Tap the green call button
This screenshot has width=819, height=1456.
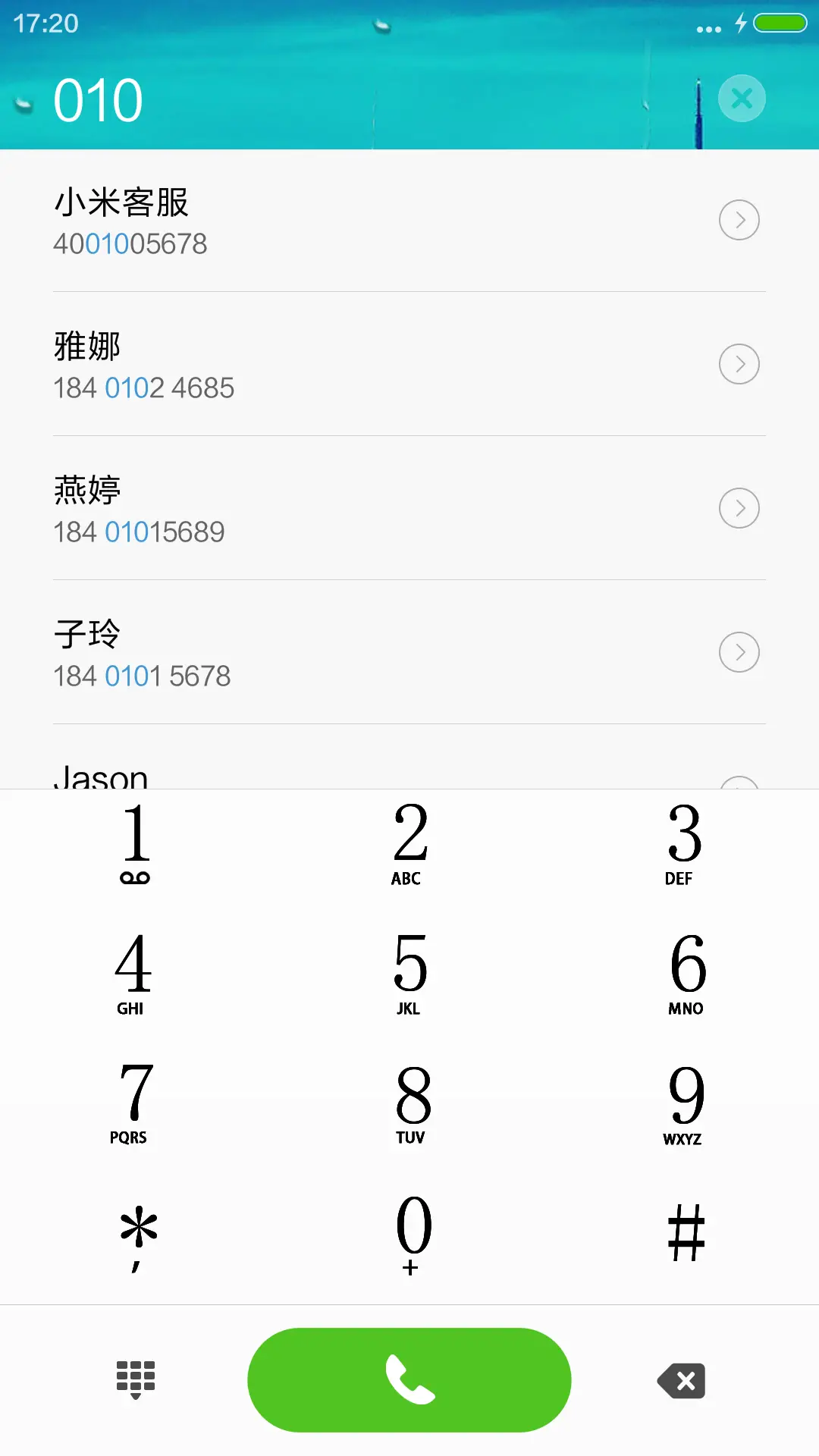(x=409, y=1380)
